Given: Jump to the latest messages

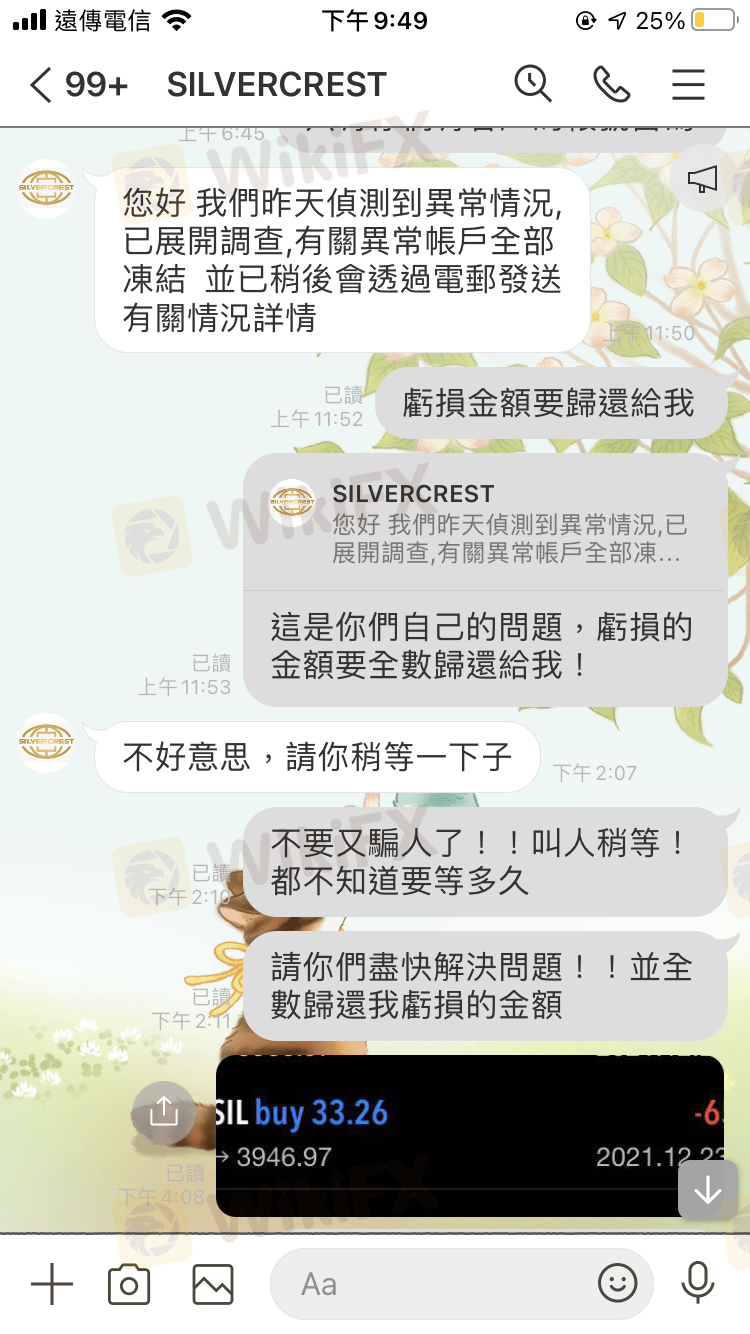Looking at the screenshot, I should (707, 1190).
